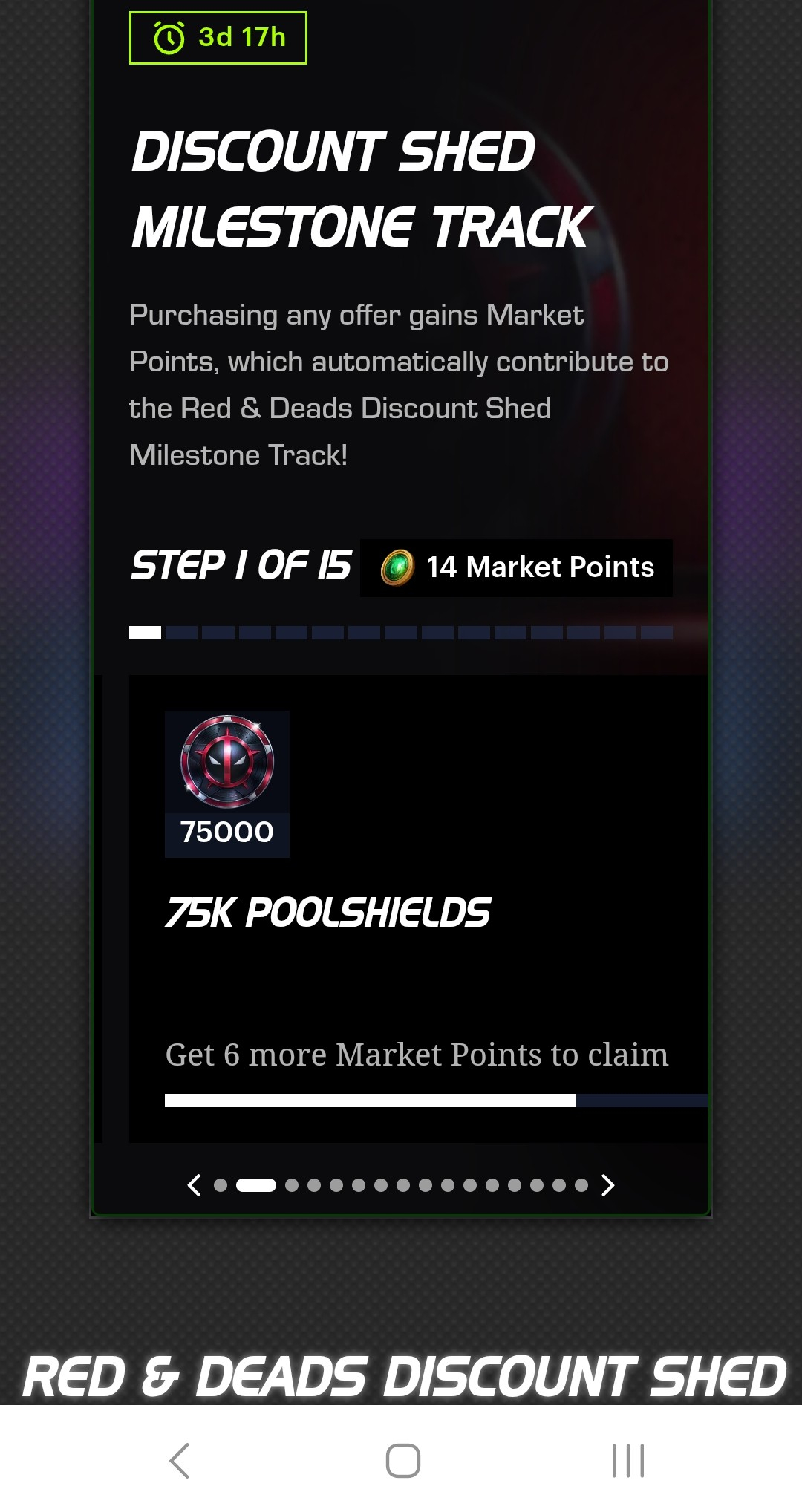Image resolution: width=802 pixels, height=1512 pixels.
Task: Tap the system back button
Action: point(180,1461)
